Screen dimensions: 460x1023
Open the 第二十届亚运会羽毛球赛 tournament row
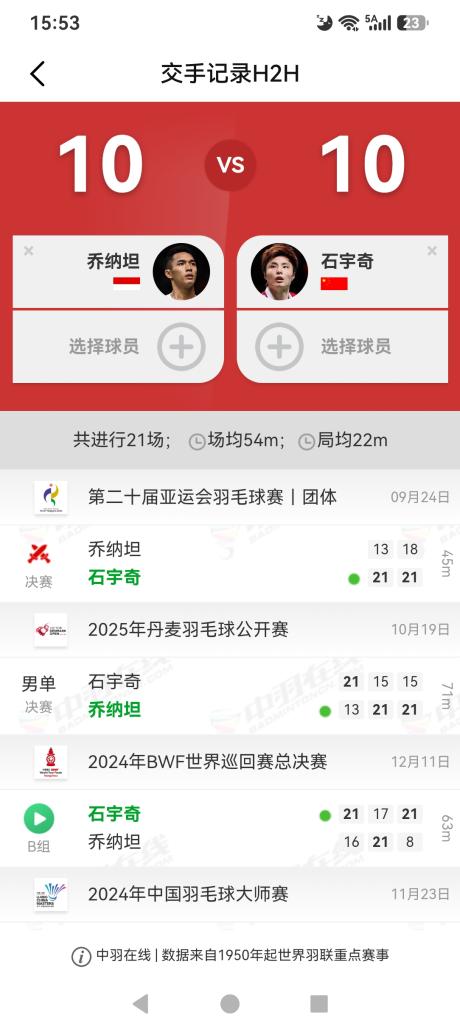pos(230,497)
